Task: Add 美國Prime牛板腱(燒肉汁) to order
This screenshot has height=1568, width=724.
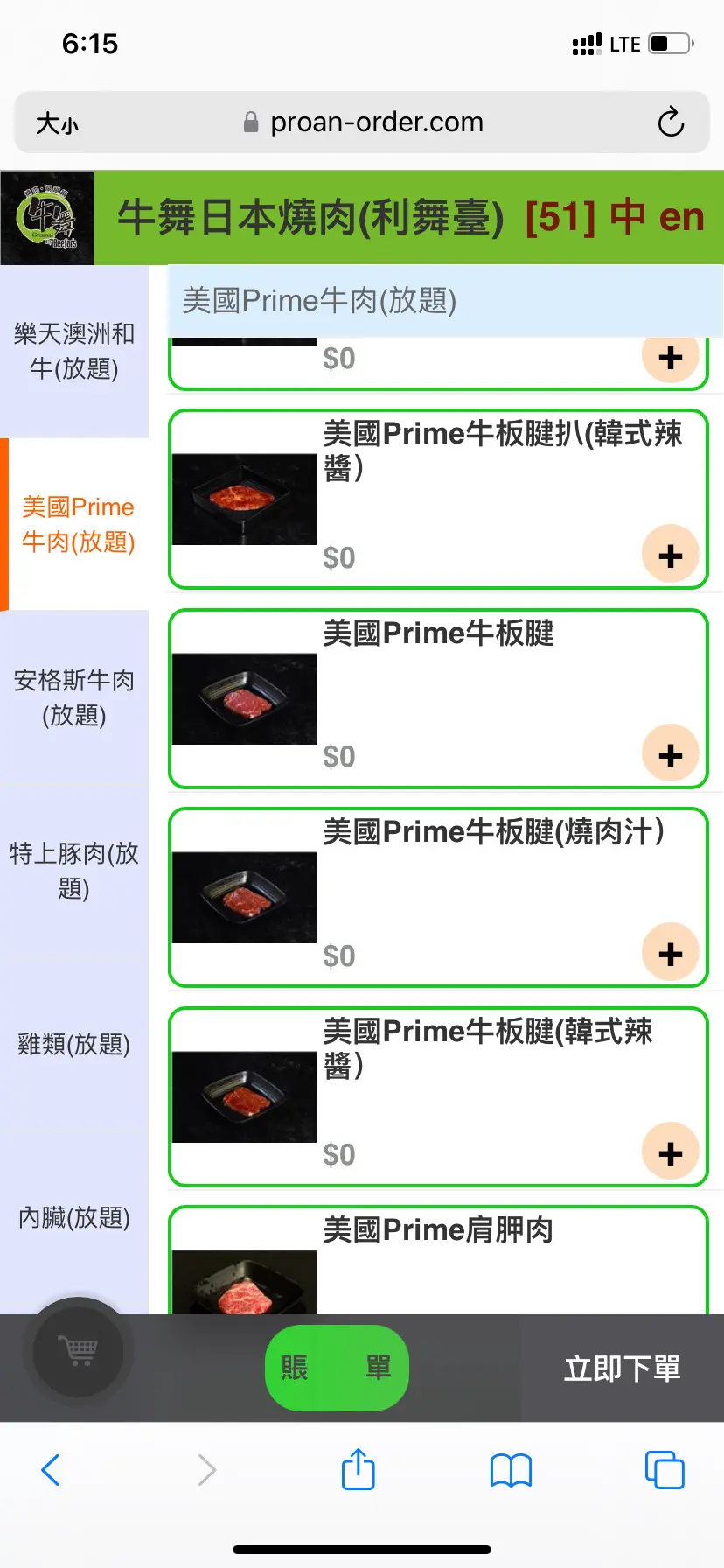Action: coord(670,954)
